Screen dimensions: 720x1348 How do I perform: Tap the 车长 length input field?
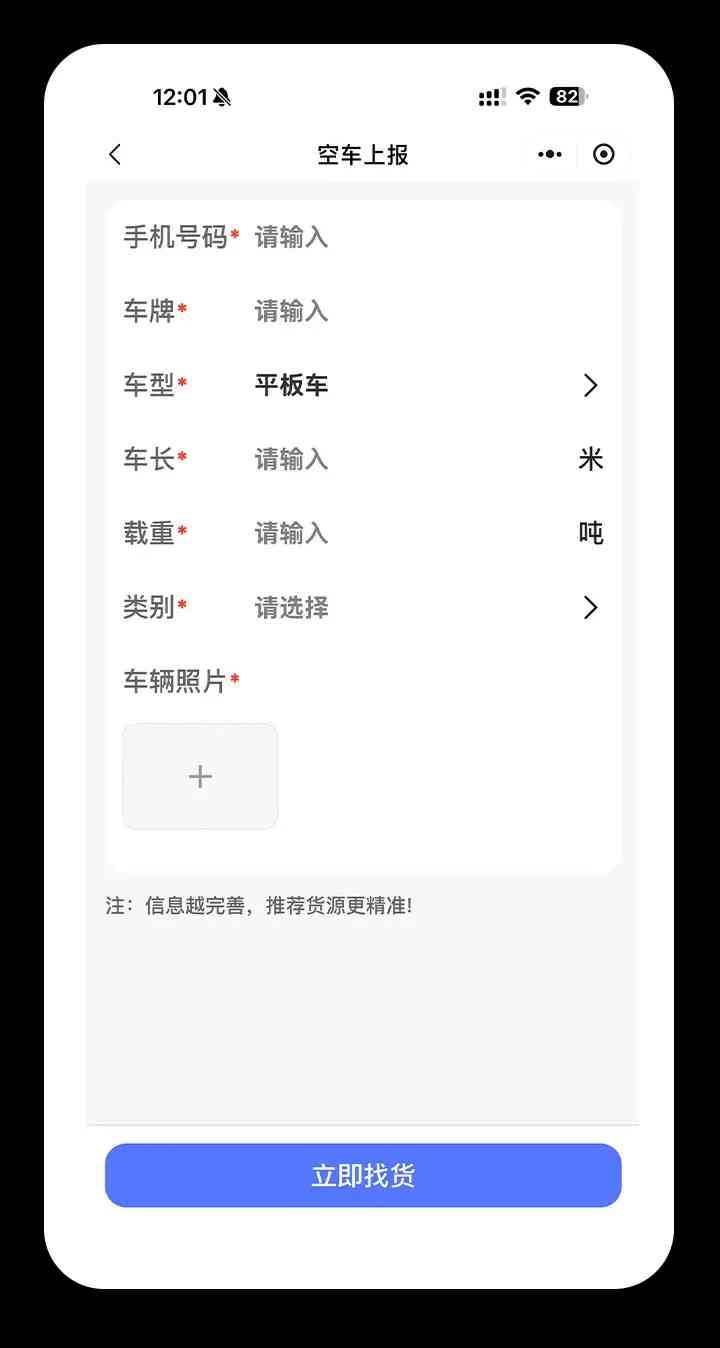coord(400,460)
